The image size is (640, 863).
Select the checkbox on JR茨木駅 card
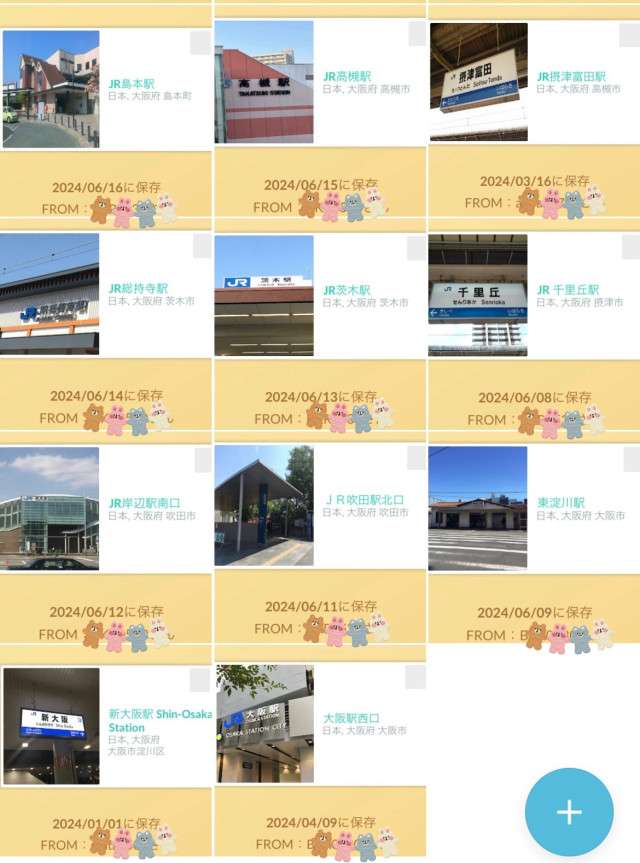pyautogui.click(x=416, y=246)
